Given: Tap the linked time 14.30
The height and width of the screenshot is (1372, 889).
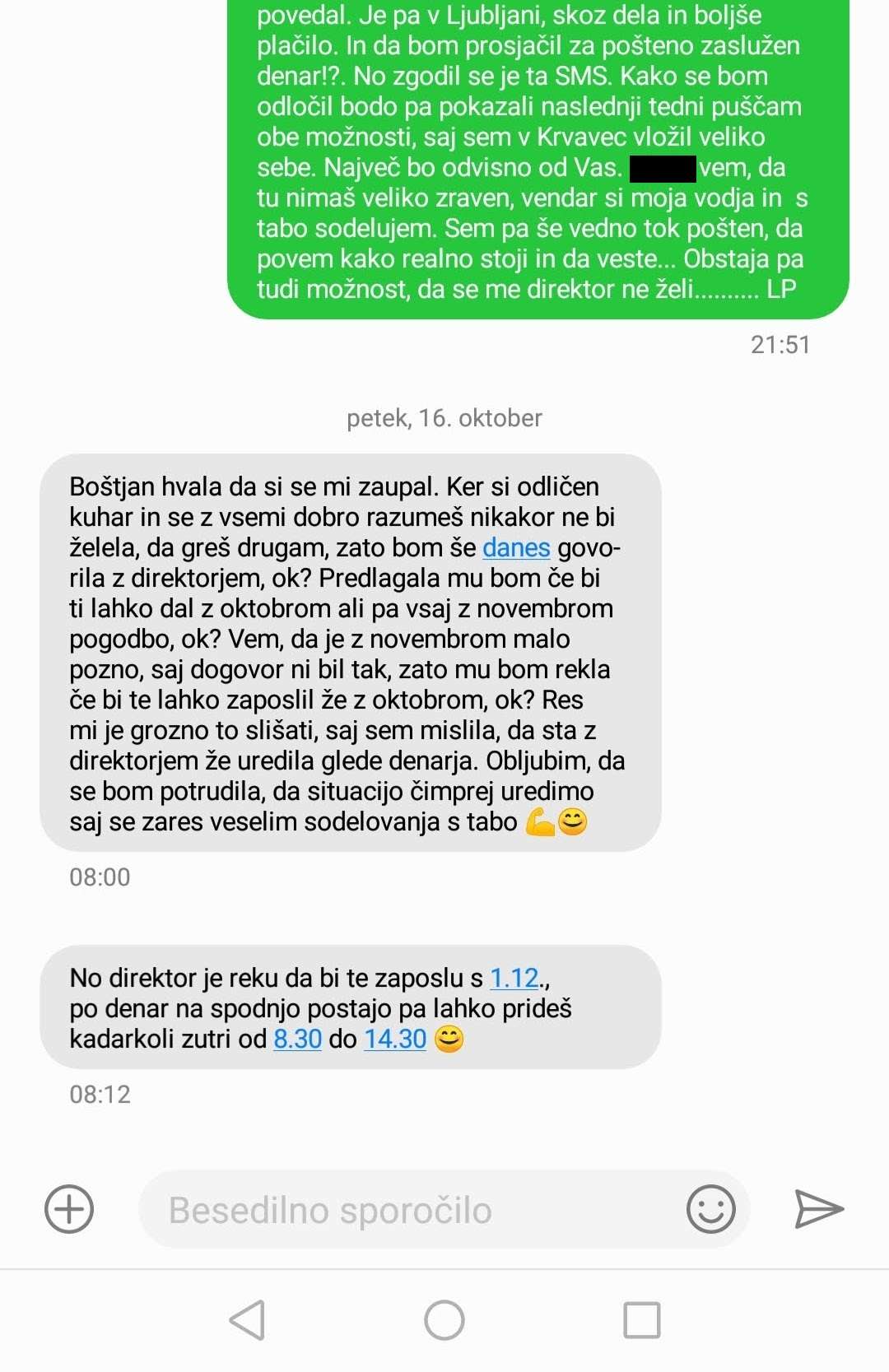Looking at the screenshot, I should click(395, 1039).
